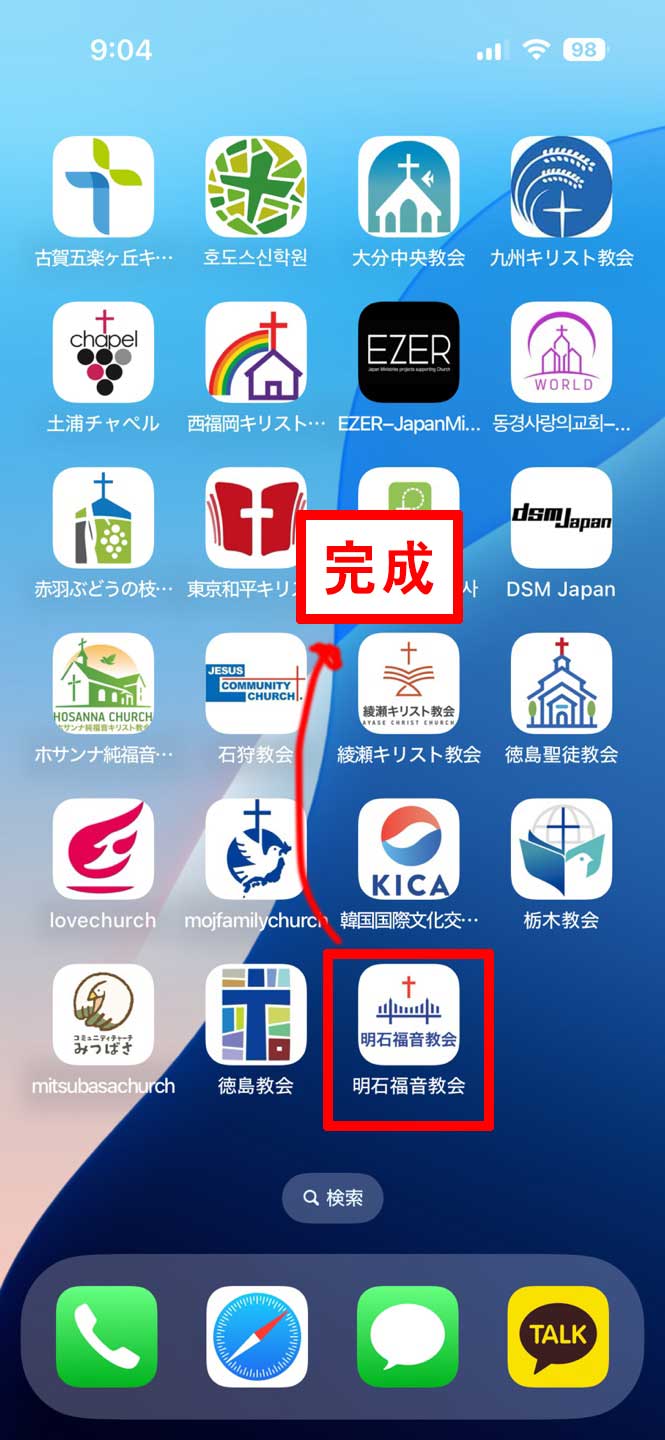This screenshot has width=665, height=1440.
Task: Open the lovechurch app
Action: point(103,849)
